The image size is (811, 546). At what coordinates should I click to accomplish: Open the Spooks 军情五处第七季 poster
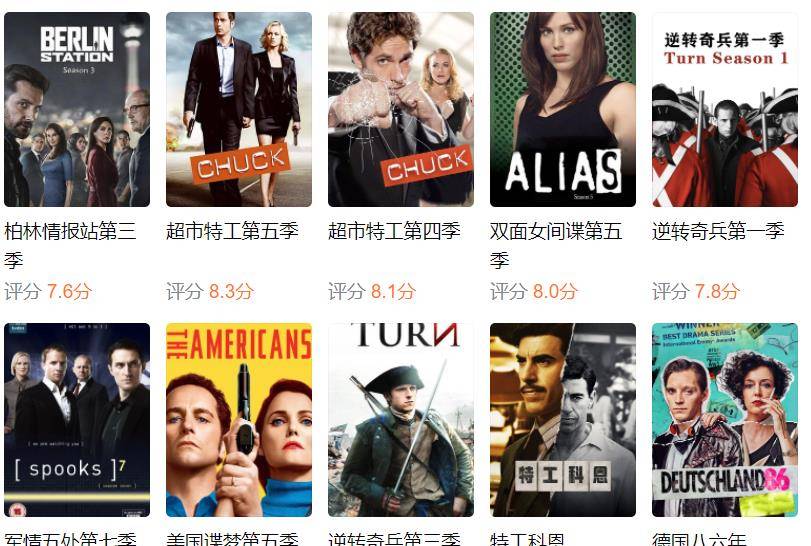[77, 420]
